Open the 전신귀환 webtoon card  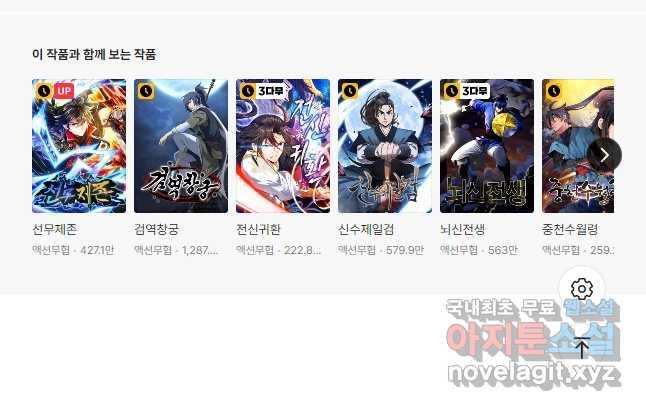coord(283,146)
